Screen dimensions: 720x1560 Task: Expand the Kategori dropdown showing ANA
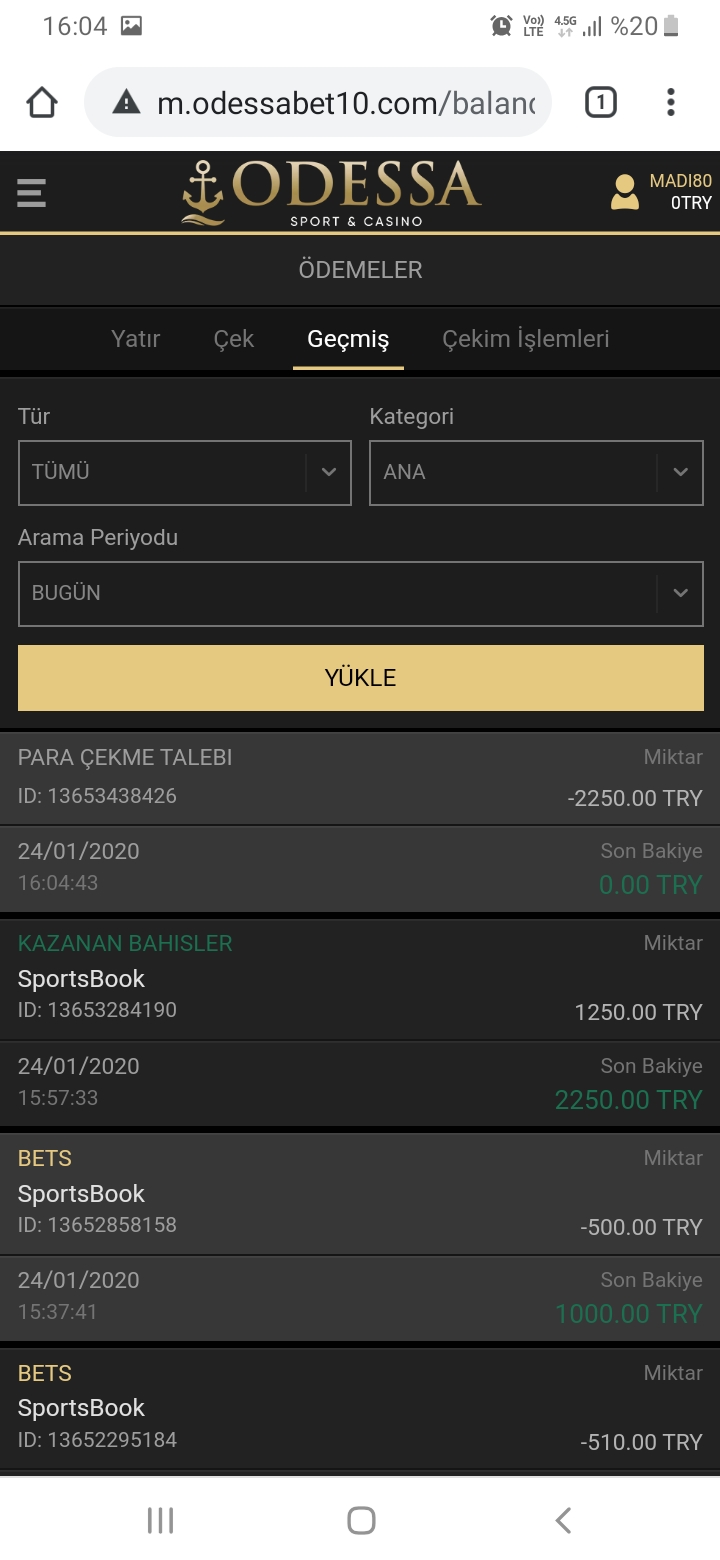(x=537, y=472)
